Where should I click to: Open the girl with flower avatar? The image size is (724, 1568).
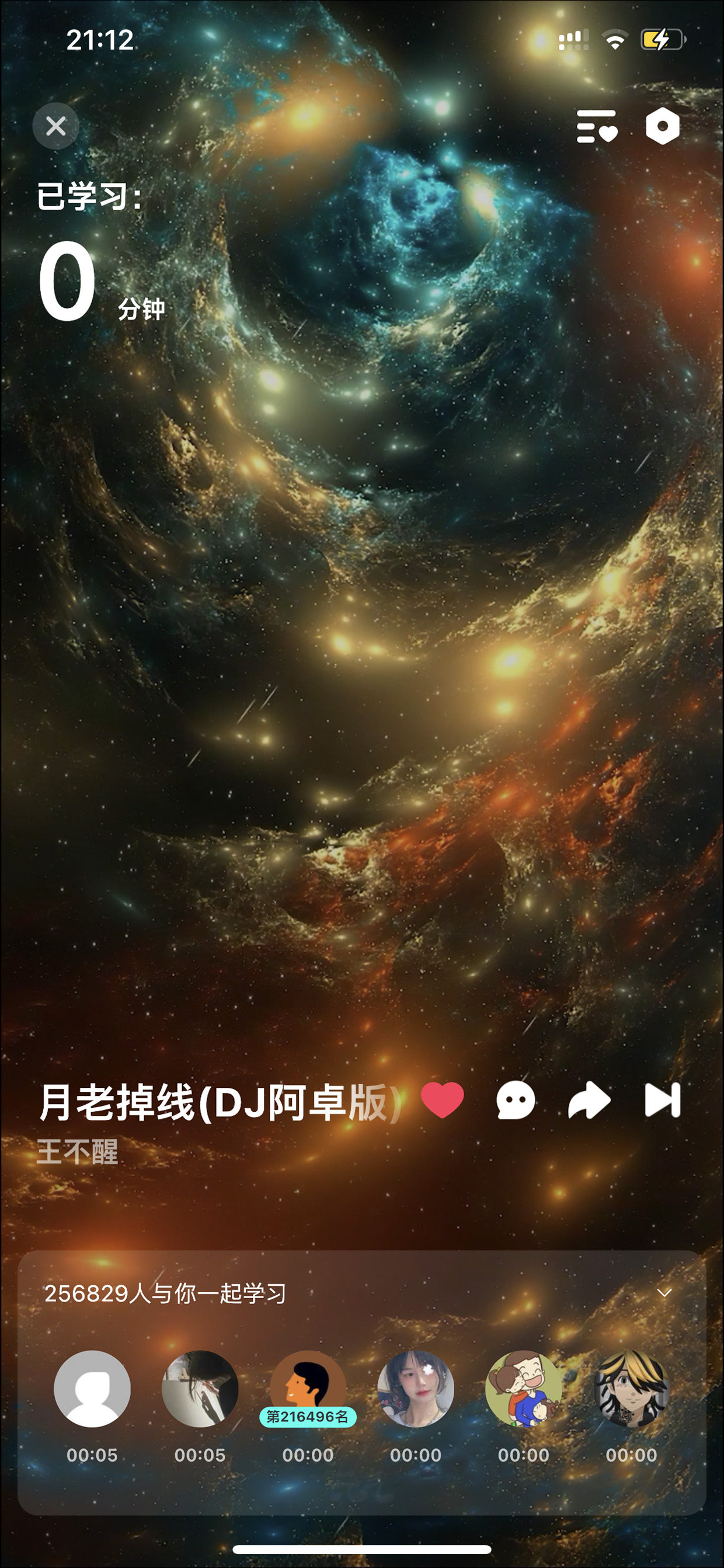416,1389
